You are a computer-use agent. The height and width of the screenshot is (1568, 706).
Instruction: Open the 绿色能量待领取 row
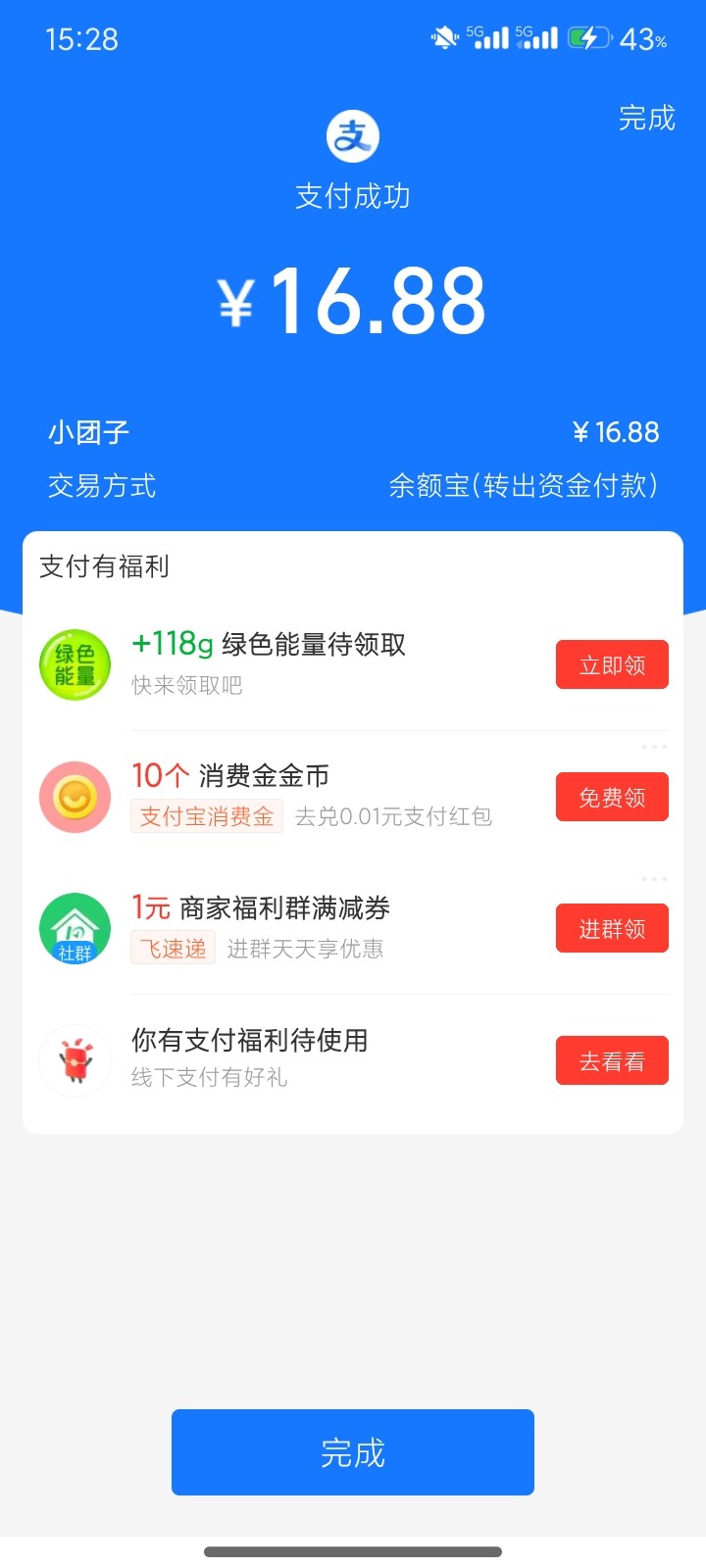[x=353, y=665]
